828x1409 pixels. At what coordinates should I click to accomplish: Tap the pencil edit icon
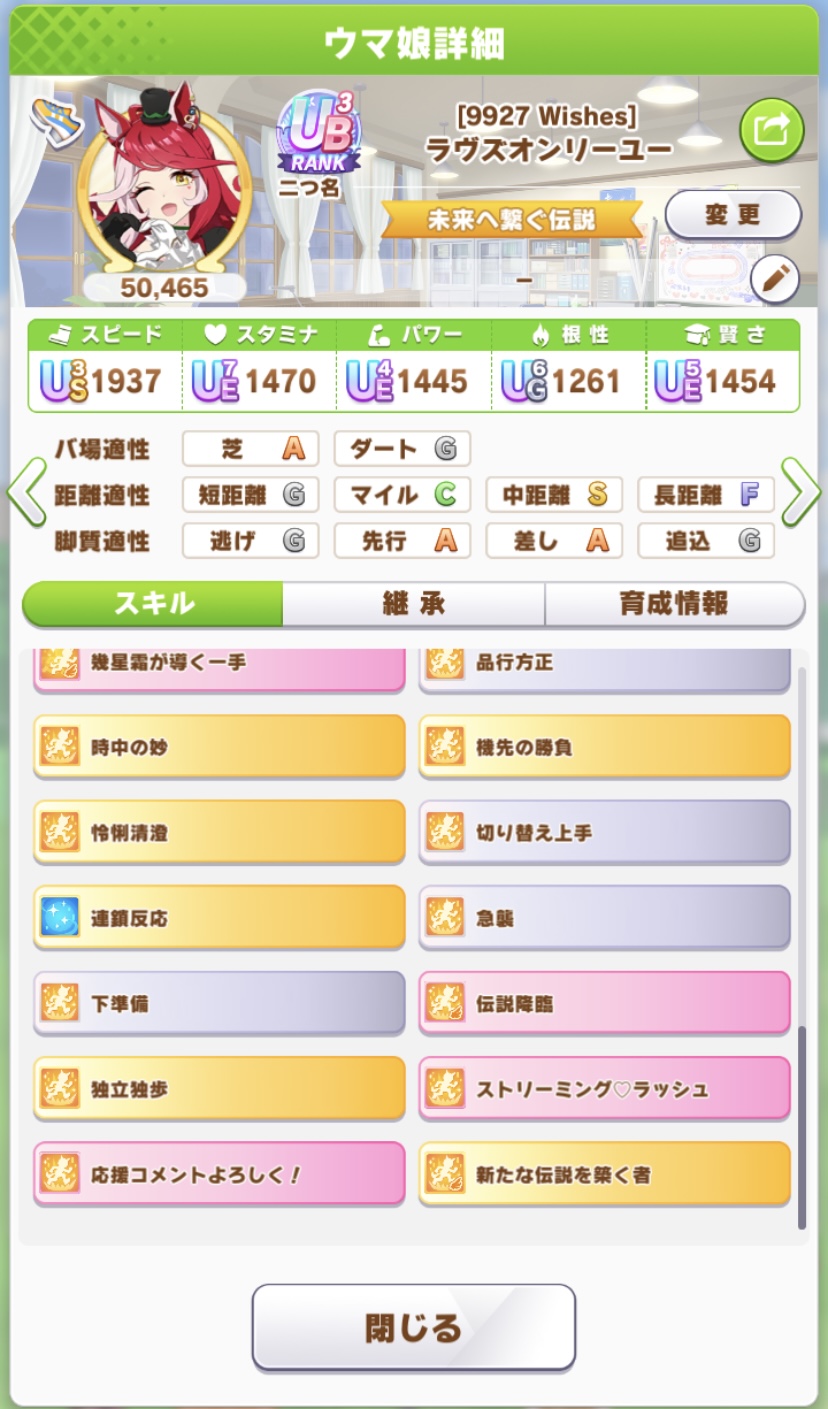click(774, 279)
